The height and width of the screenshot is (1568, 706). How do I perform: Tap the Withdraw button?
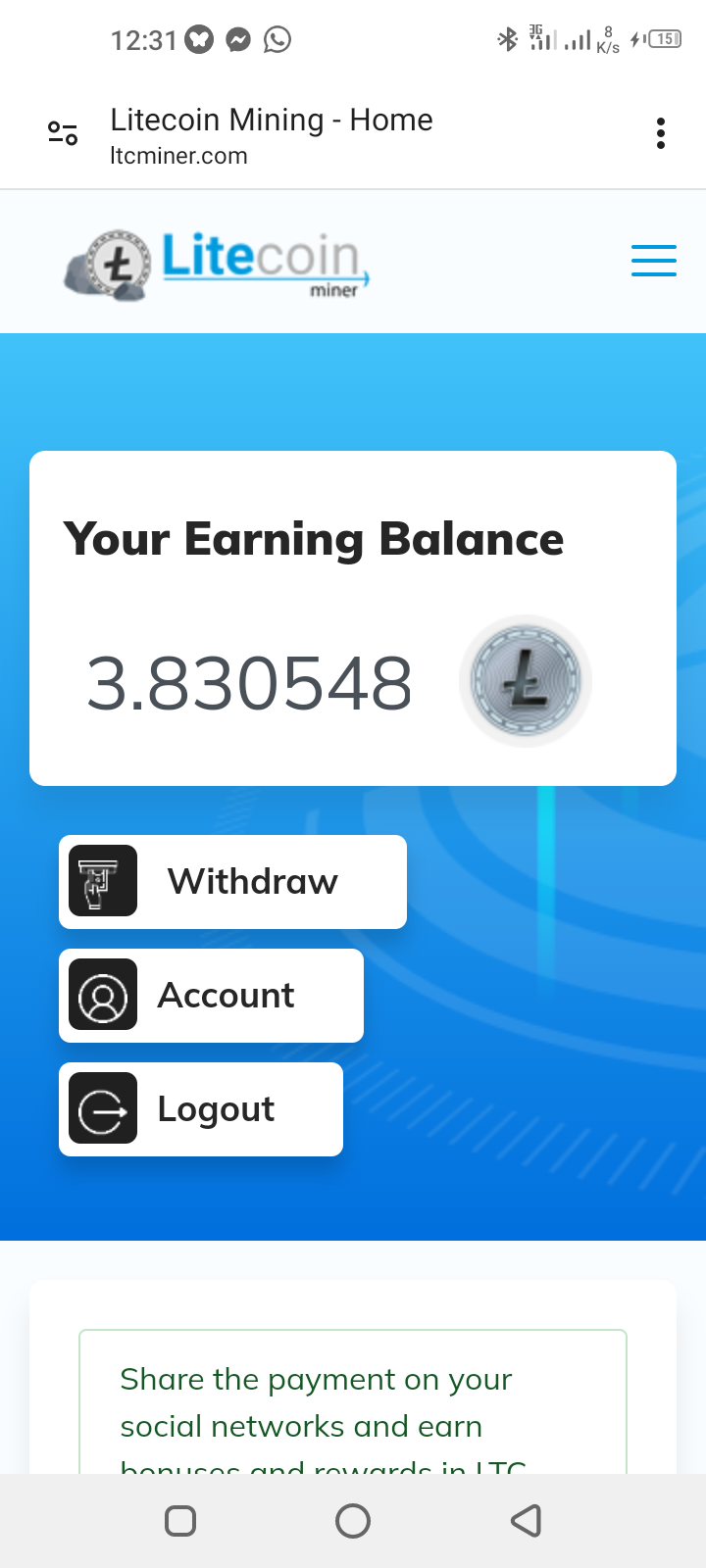(x=232, y=882)
